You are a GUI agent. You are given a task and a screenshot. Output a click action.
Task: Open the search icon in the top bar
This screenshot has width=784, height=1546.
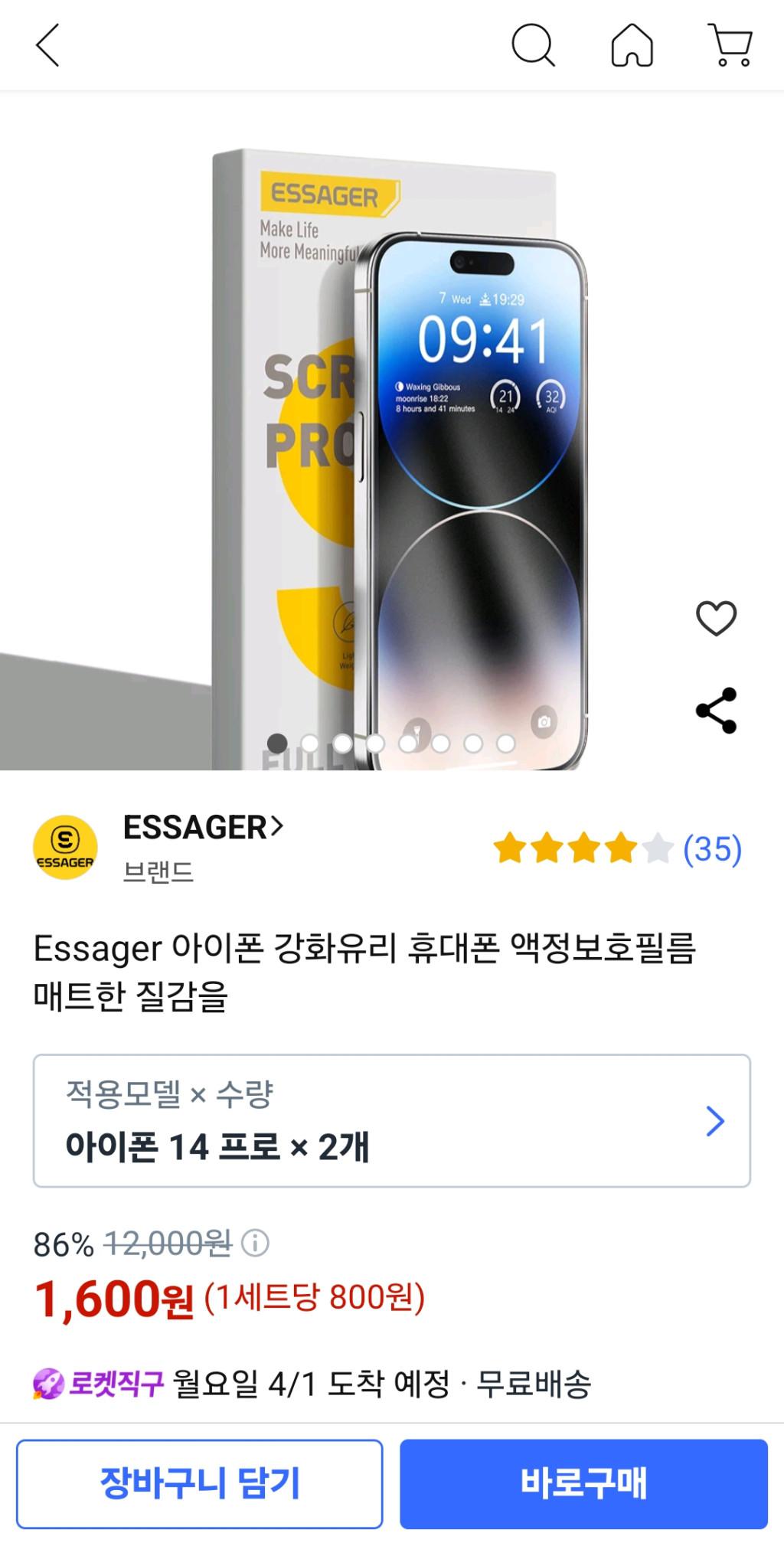pyautogui.click(x=533, y=46)
